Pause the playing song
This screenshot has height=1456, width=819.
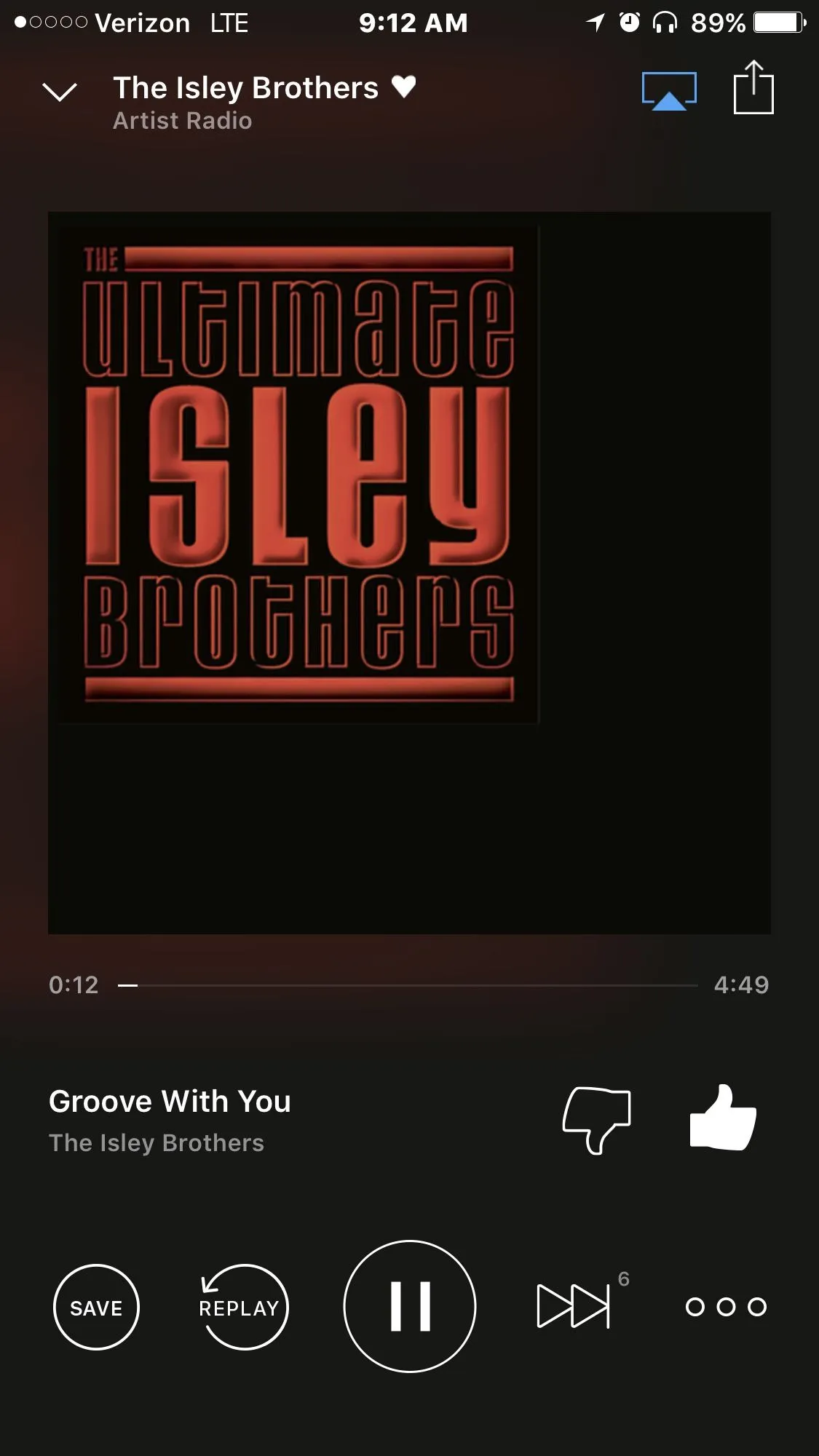pyautogui.click(x=410, y=1307)
